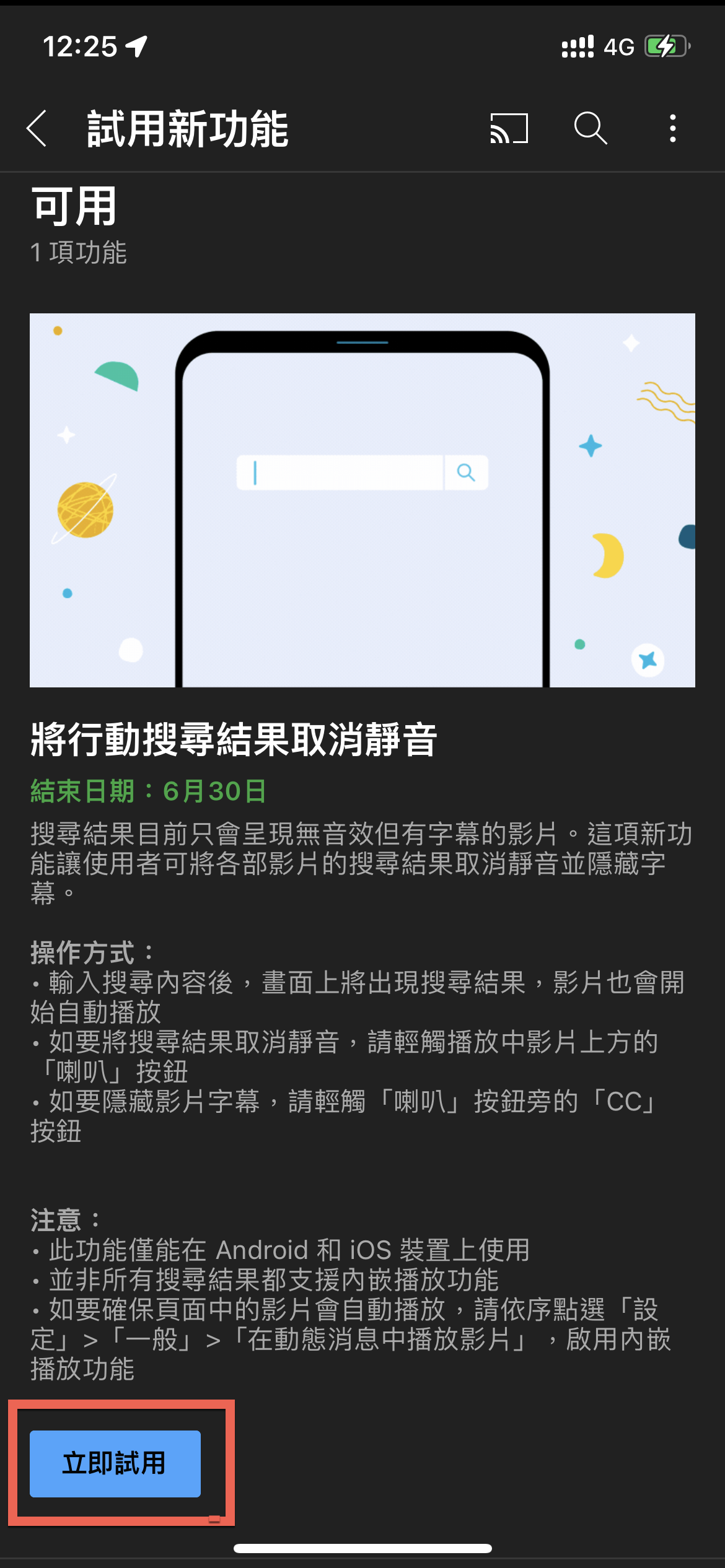Open the three-dot overflow menu
The height and width of the screenshot is (1568, 725).
pos(672,129)
